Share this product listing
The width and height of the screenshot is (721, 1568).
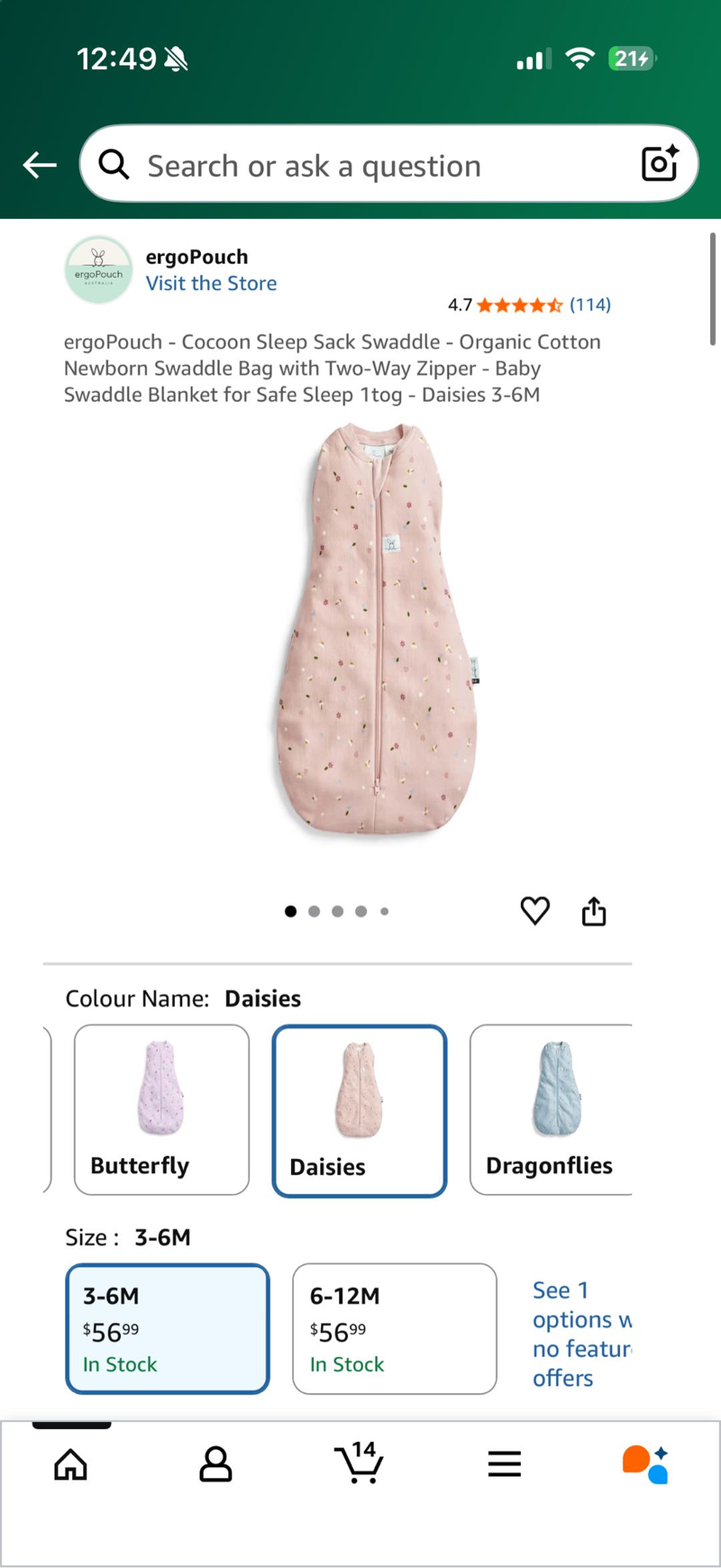594,911
